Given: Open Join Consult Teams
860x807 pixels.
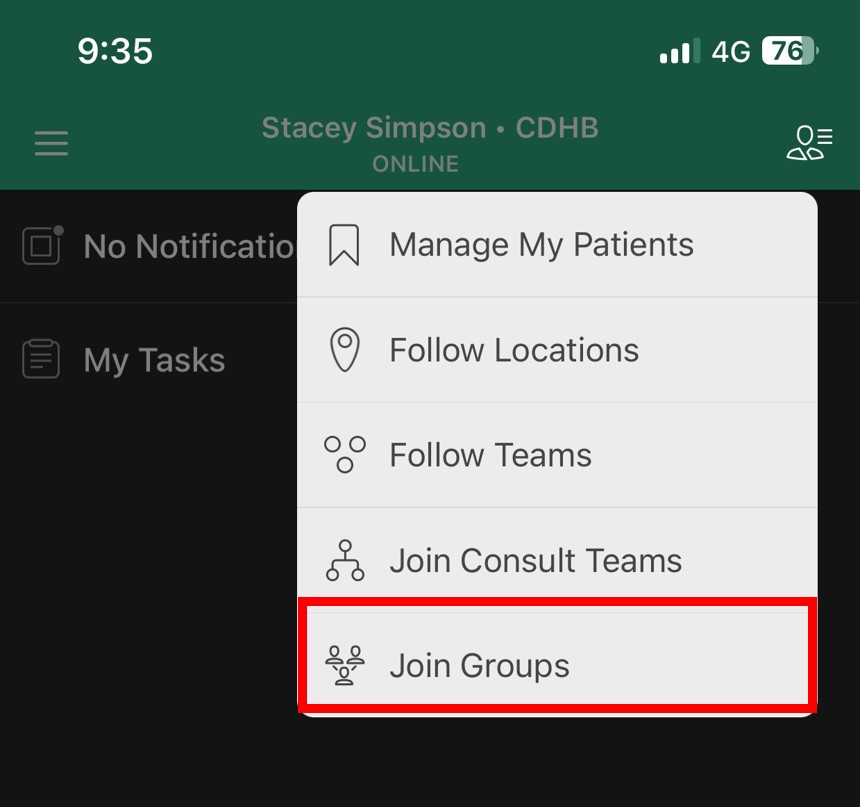Looking at the screenshot, I should click(x=535, y=560).
